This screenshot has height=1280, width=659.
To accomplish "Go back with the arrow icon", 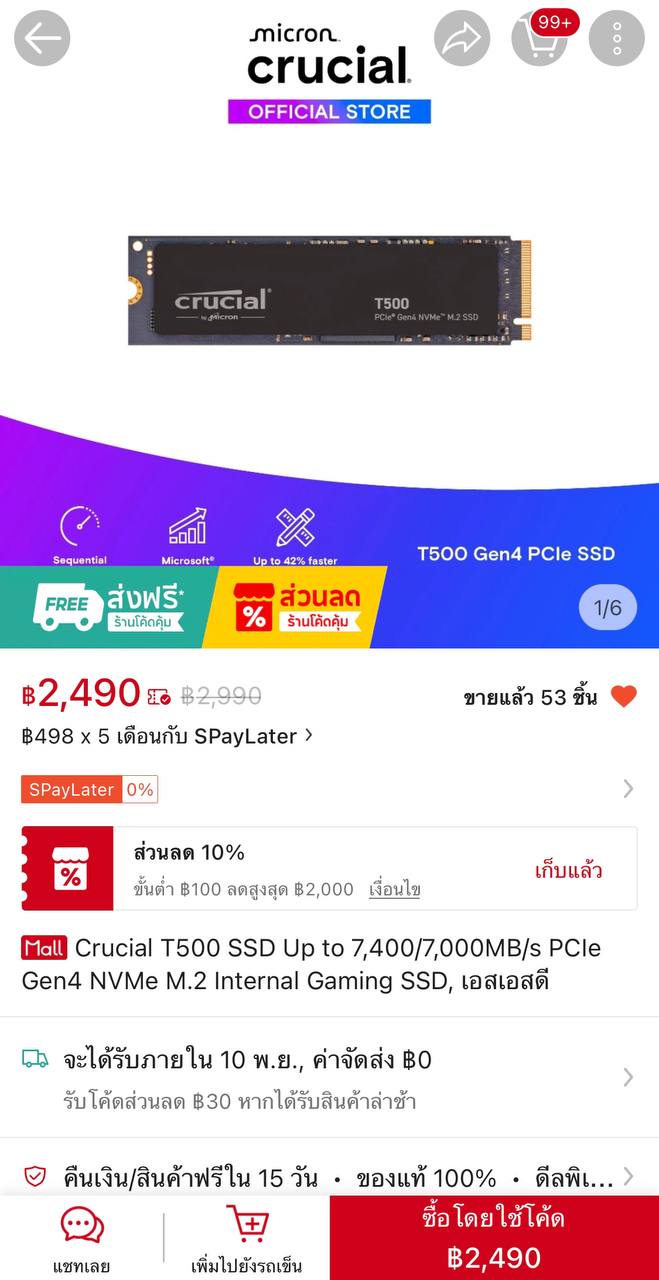I will tap(42, 39).
